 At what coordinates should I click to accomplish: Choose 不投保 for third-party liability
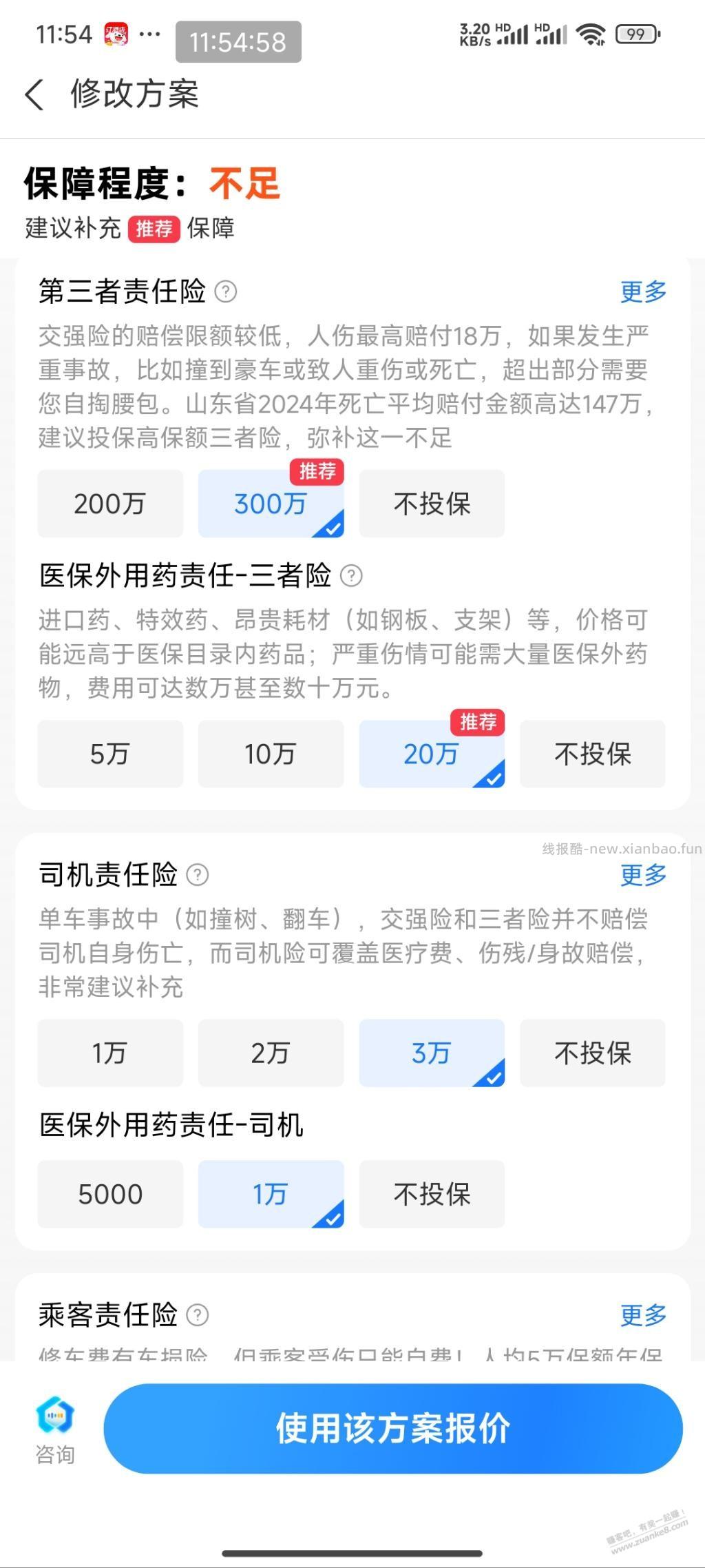tap(432, 504)
